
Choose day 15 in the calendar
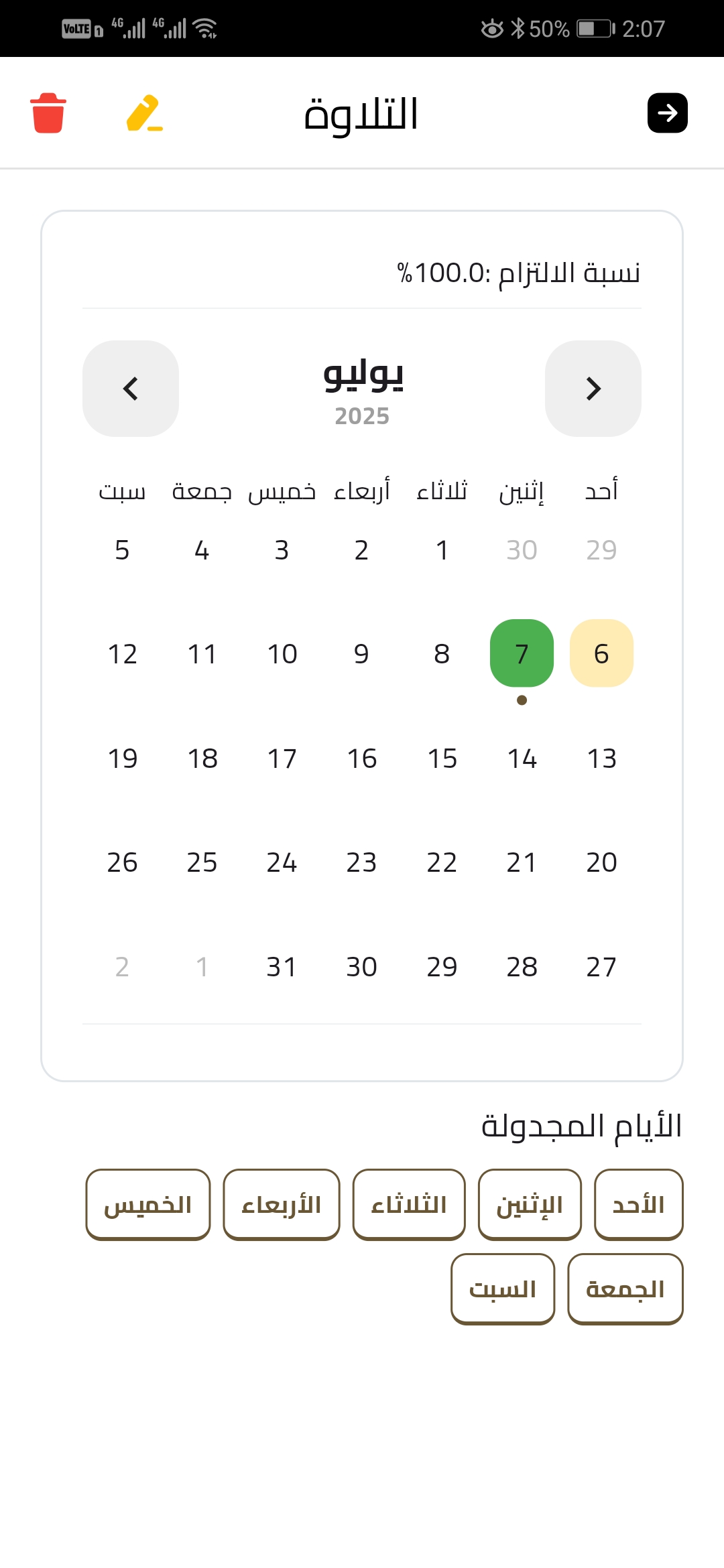click(442, 759)
